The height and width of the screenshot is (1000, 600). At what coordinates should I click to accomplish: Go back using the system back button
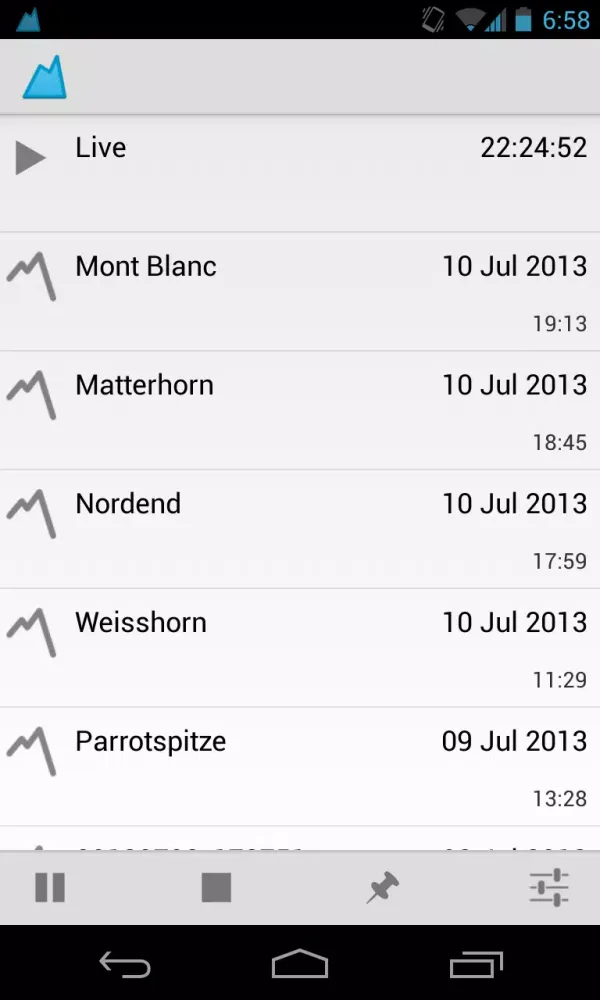(x=125, y=964)
